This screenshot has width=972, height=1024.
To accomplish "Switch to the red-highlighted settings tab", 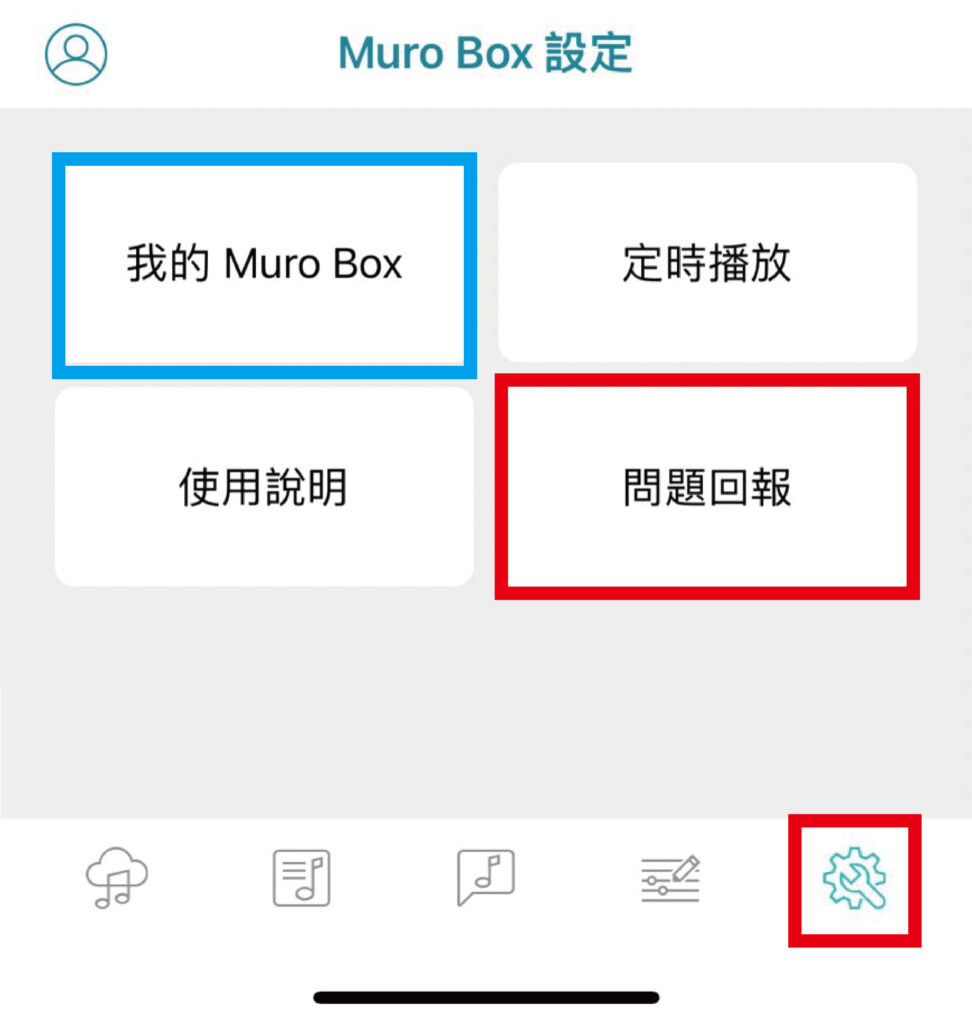I will coord(855,878).
